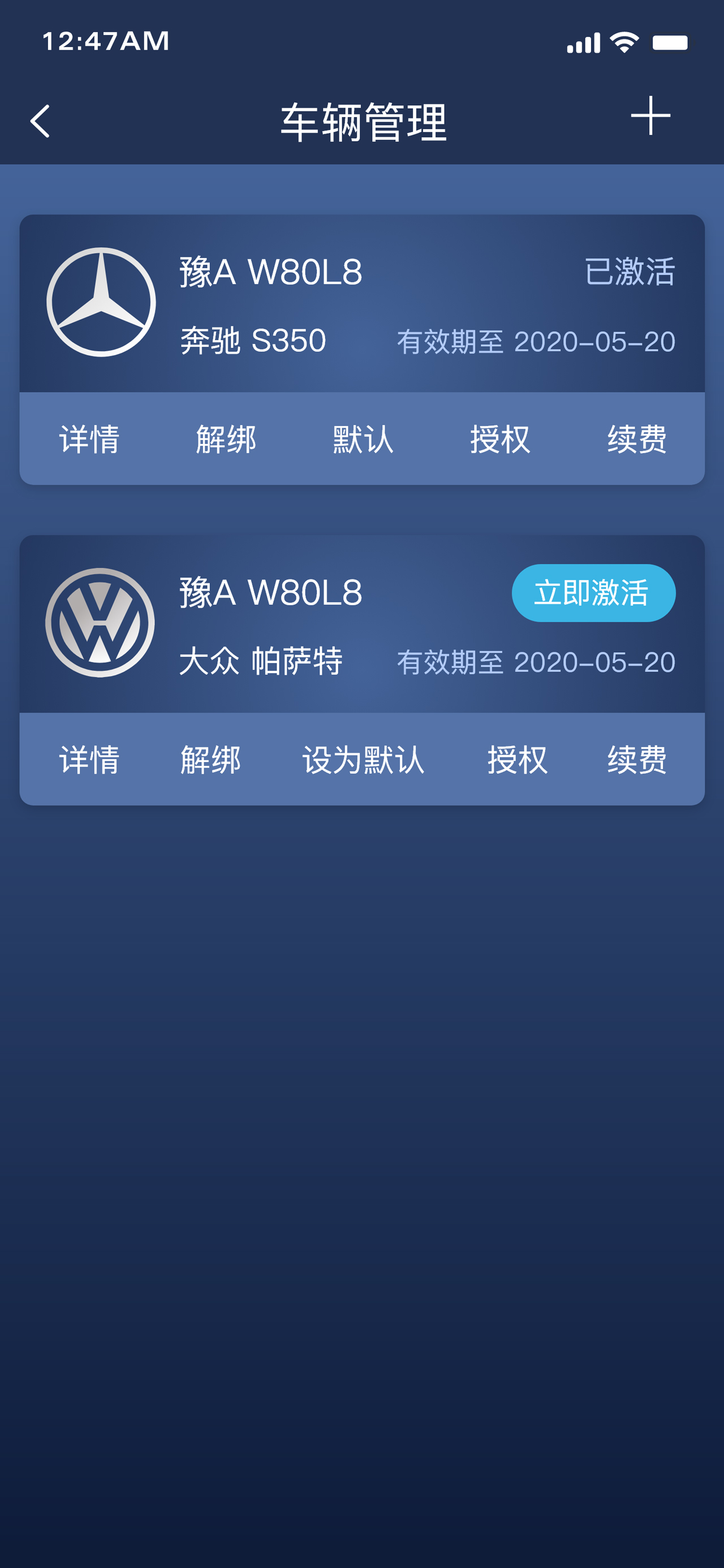The width and height of the screenshot is (724, 1568).
Task: Tap 解绑 on the 奔驰 S350 card
Action: tap(226, 439)
